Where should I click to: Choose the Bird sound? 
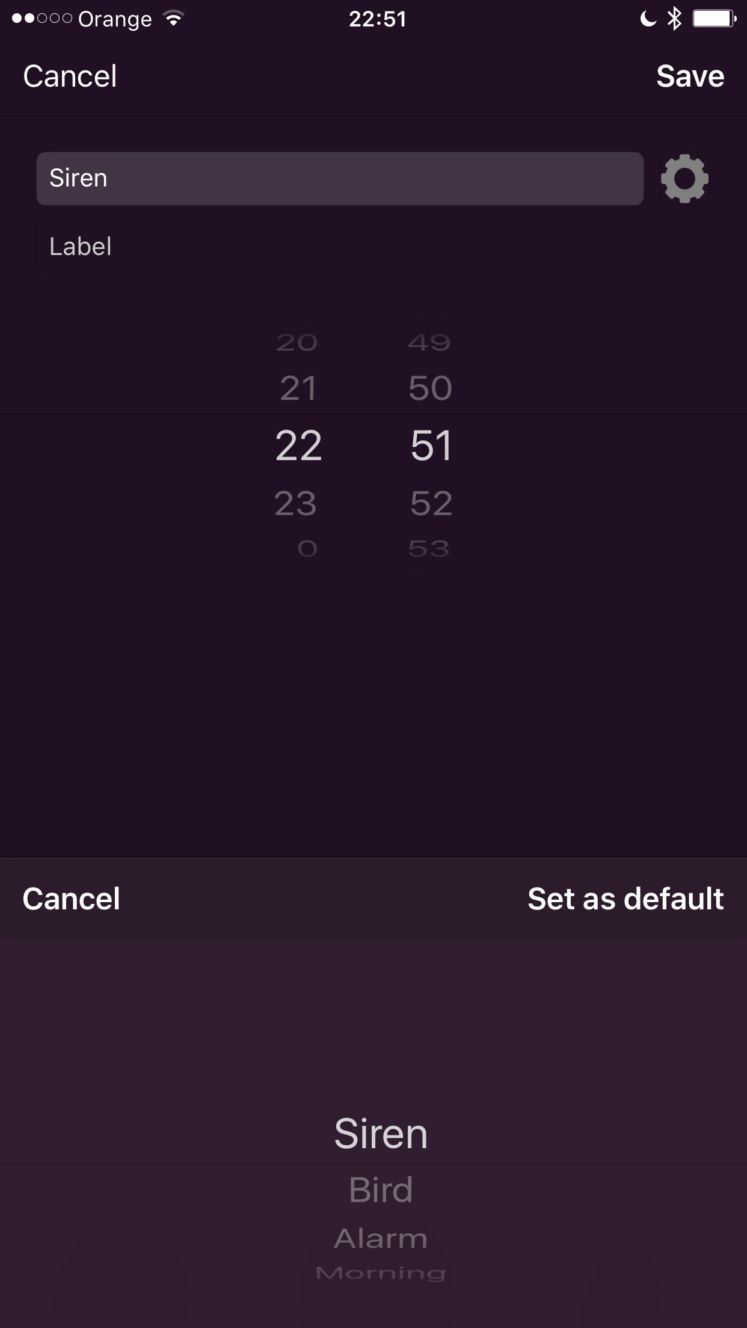(381, 1190)
